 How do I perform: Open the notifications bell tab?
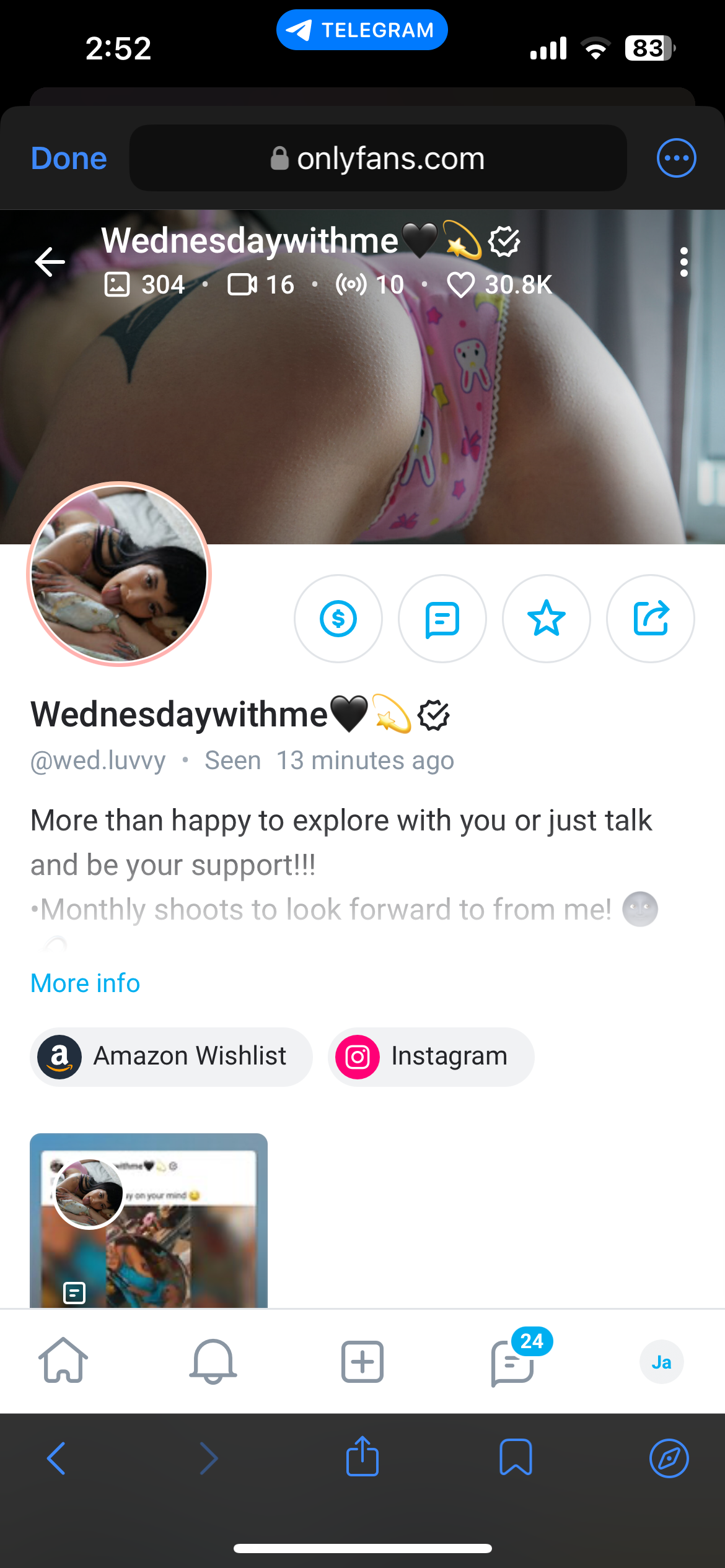(213, 1361)
